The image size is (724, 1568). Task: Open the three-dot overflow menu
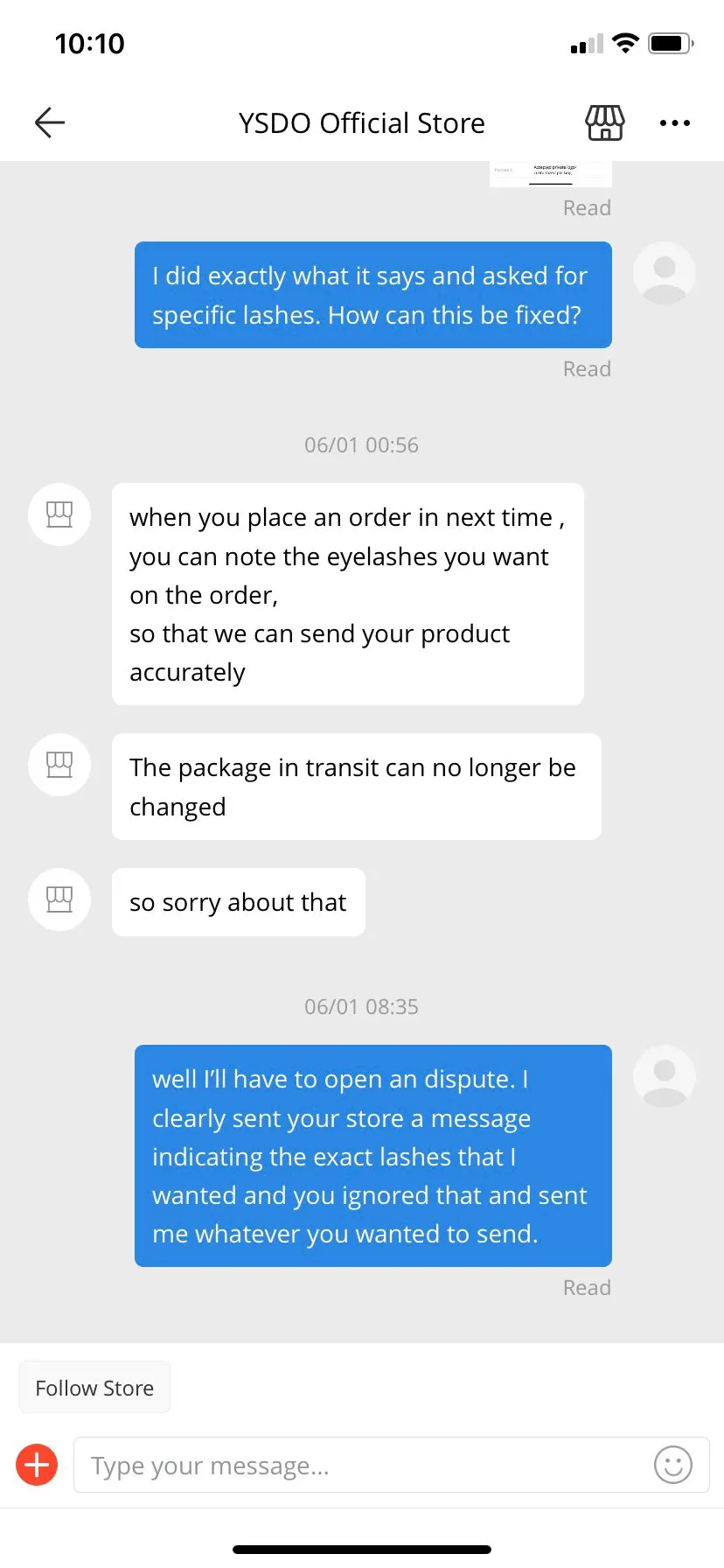[x=675, y=123]
